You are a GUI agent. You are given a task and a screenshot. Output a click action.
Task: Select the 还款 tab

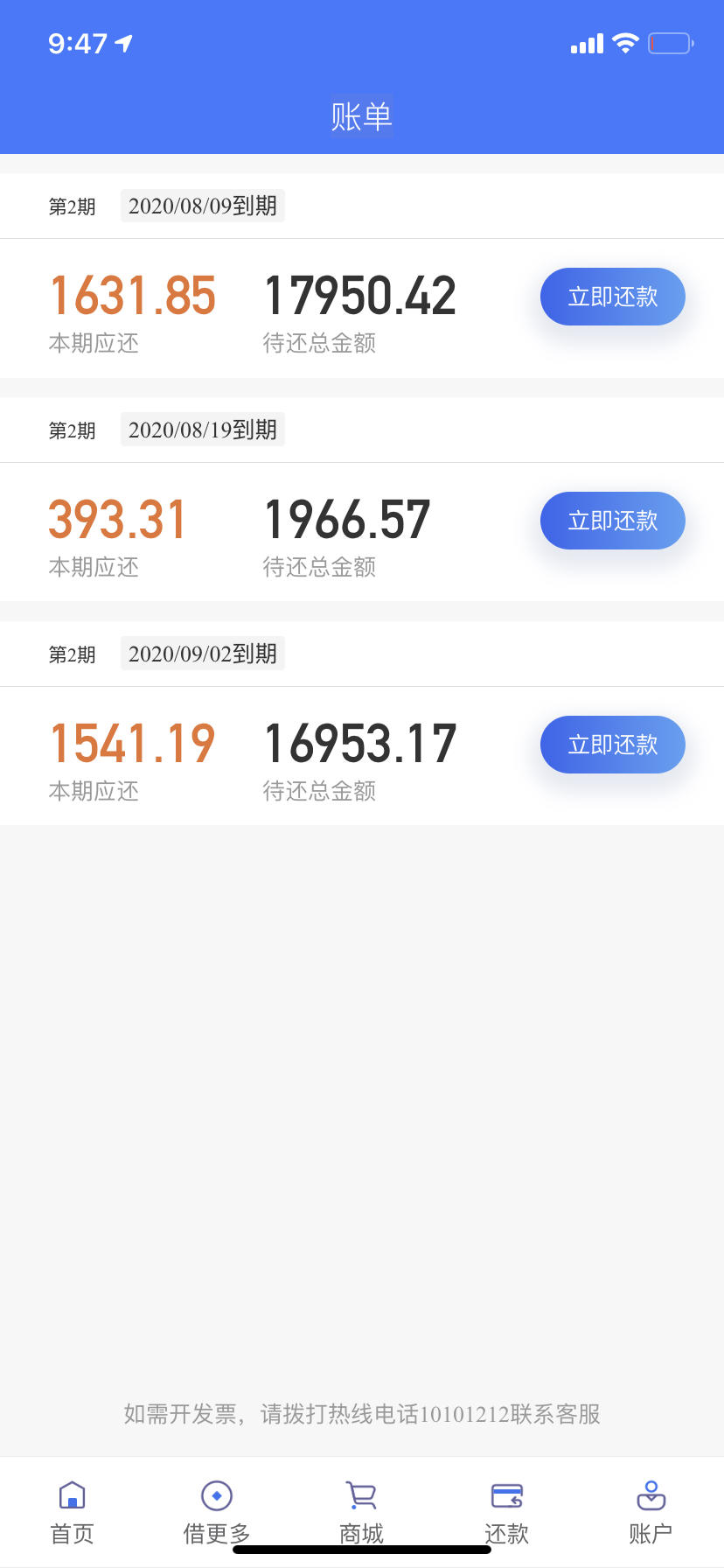point(507,1513)
